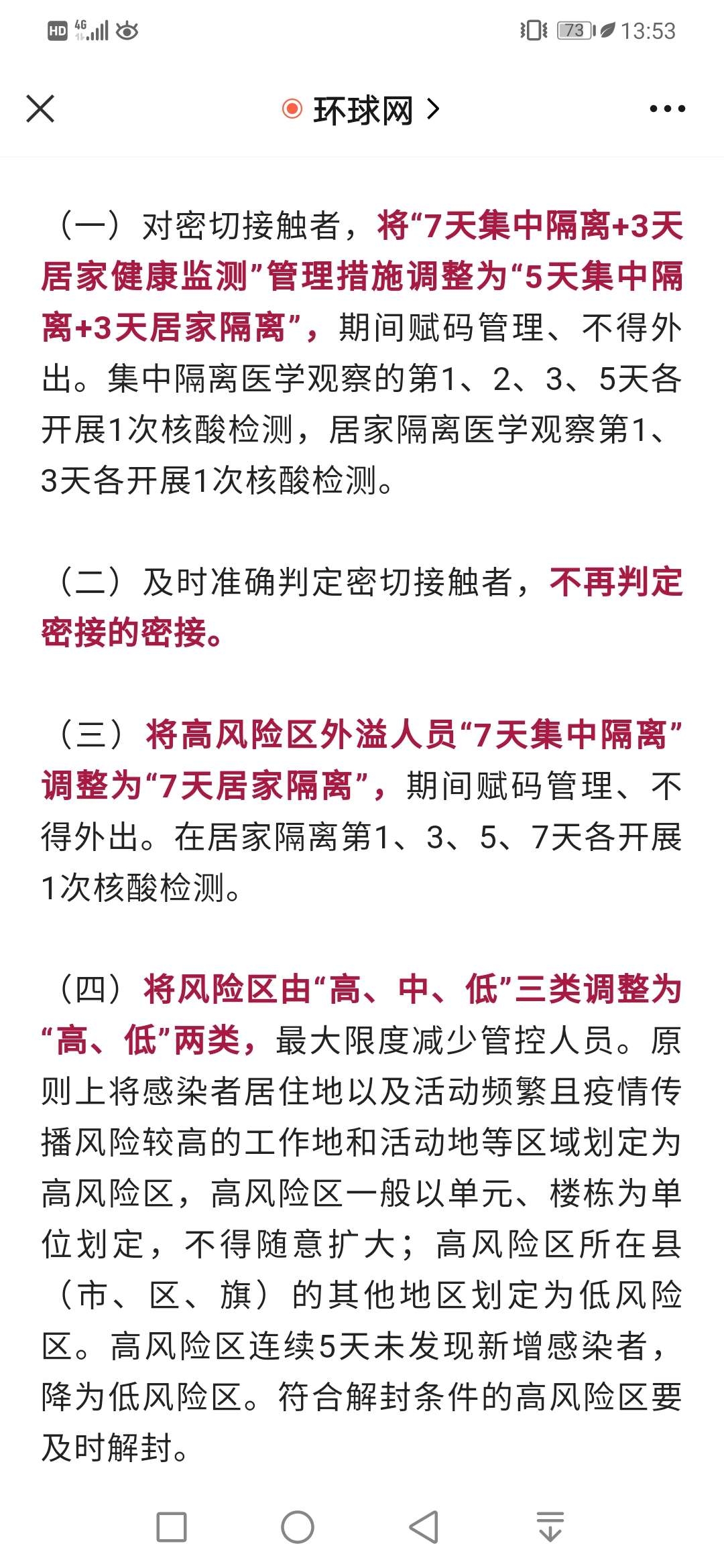Viewport: 724px width, 1568px height.
Task: Tap the system back triangle
Action: [x=424, y=1527]
